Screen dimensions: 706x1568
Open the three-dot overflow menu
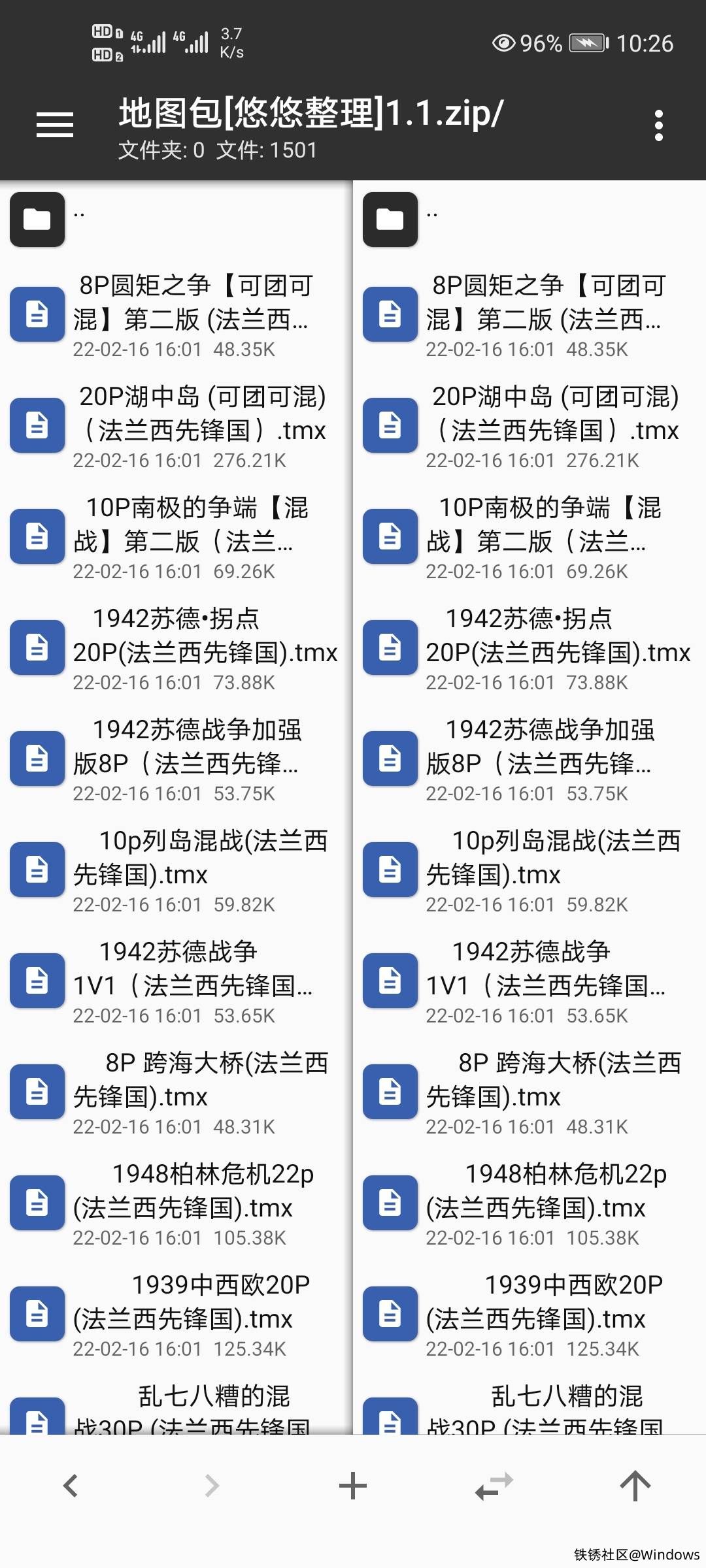point(658,125)
